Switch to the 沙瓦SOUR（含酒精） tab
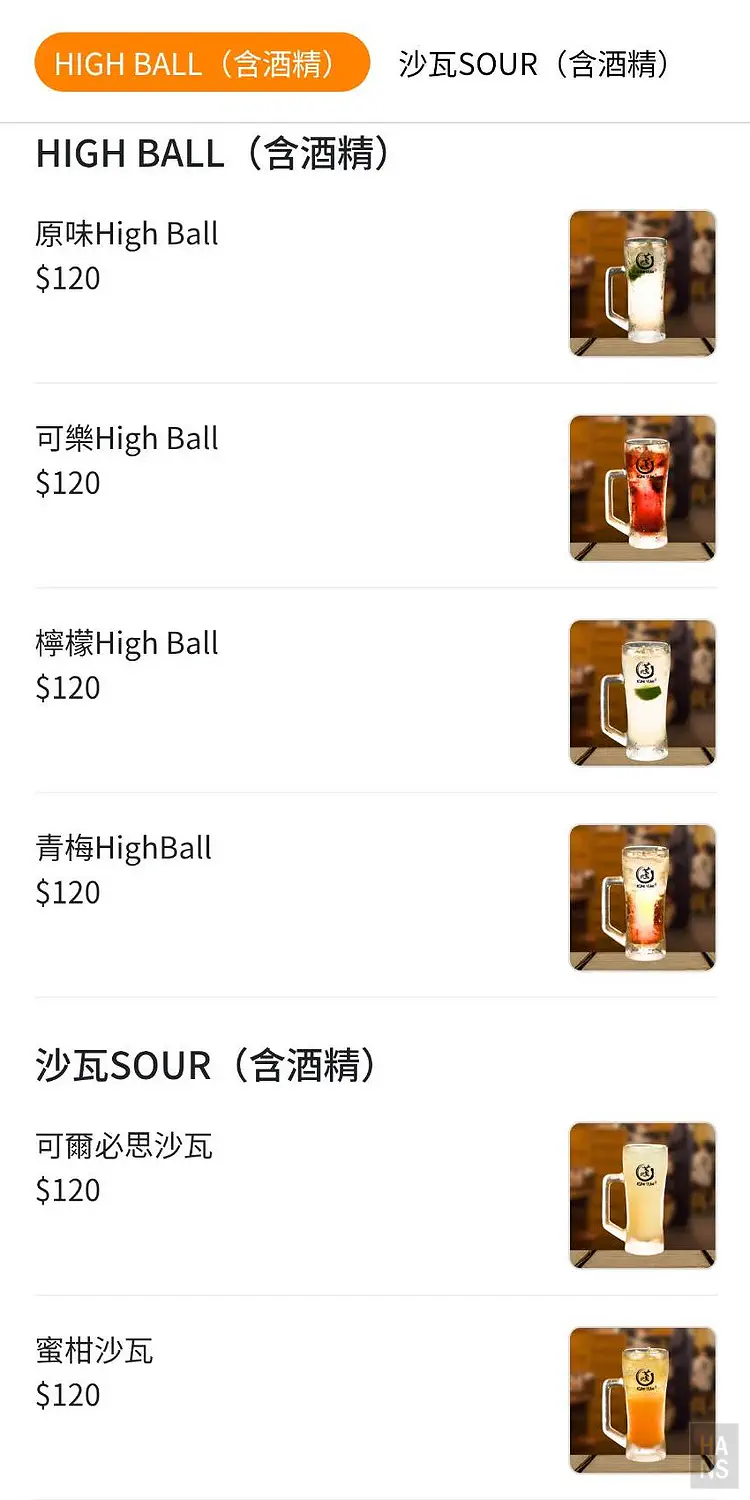 [x=534, y=64]
